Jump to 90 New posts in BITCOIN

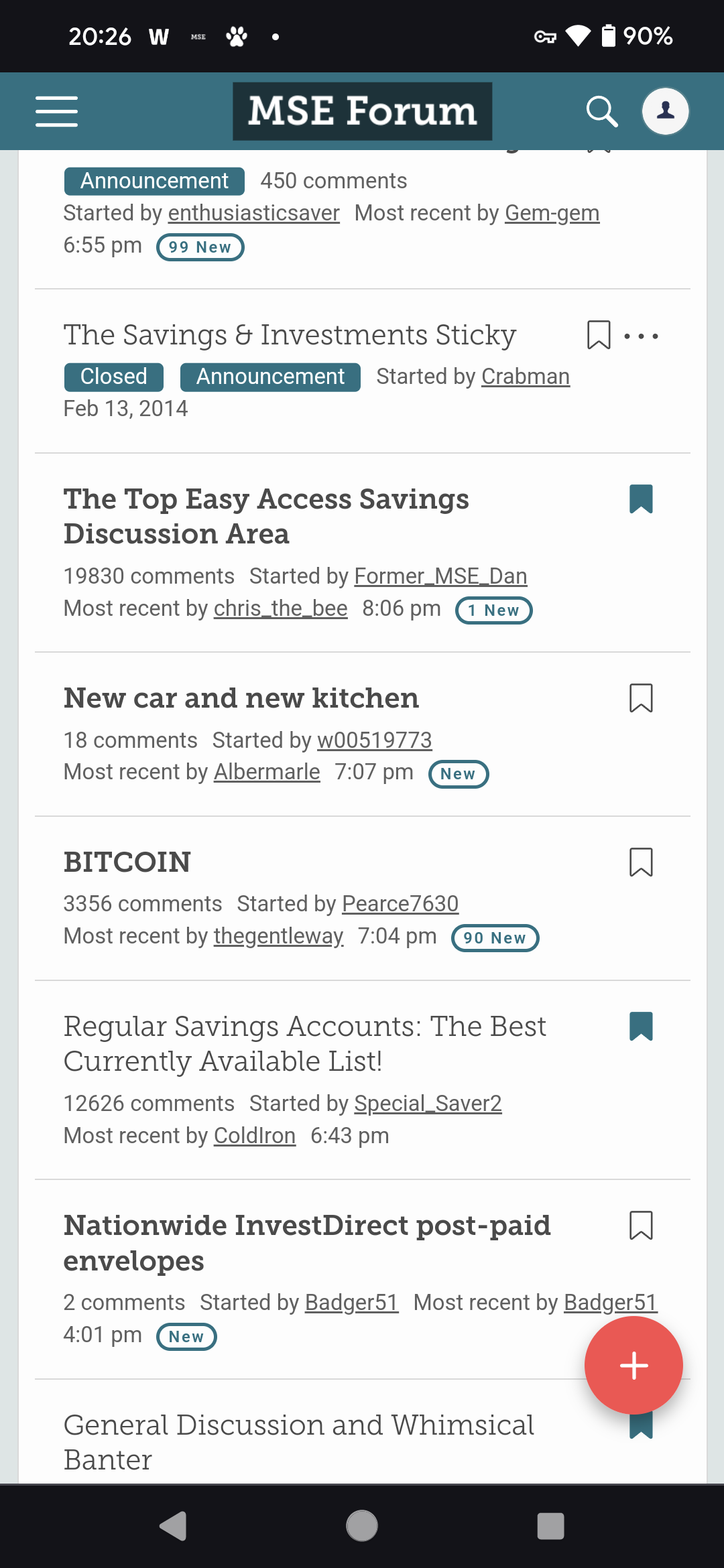pyautogui.click(x=495, y=938)
